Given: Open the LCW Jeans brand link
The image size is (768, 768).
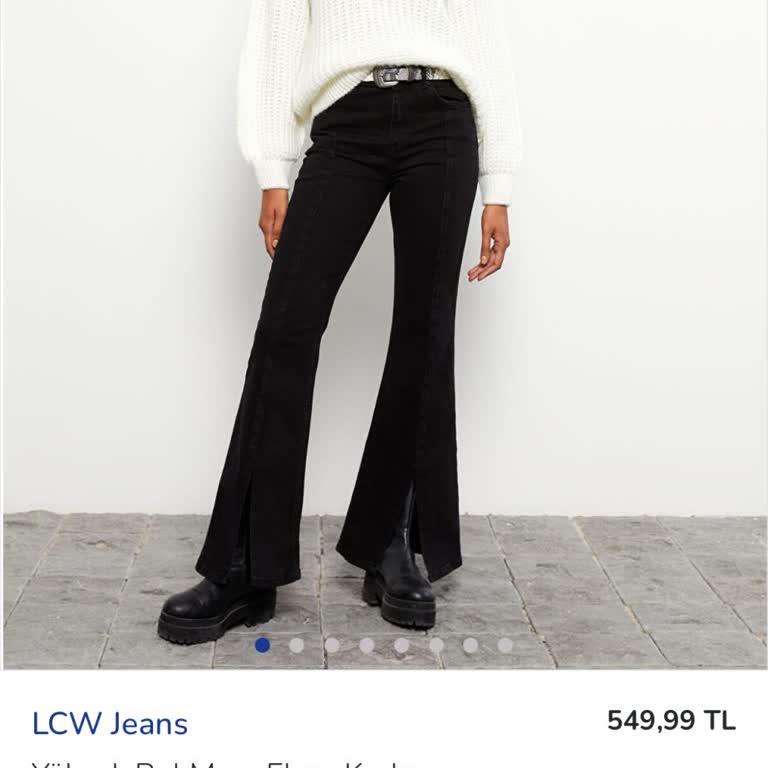Looking at the screenshot, I should point(110,723).
